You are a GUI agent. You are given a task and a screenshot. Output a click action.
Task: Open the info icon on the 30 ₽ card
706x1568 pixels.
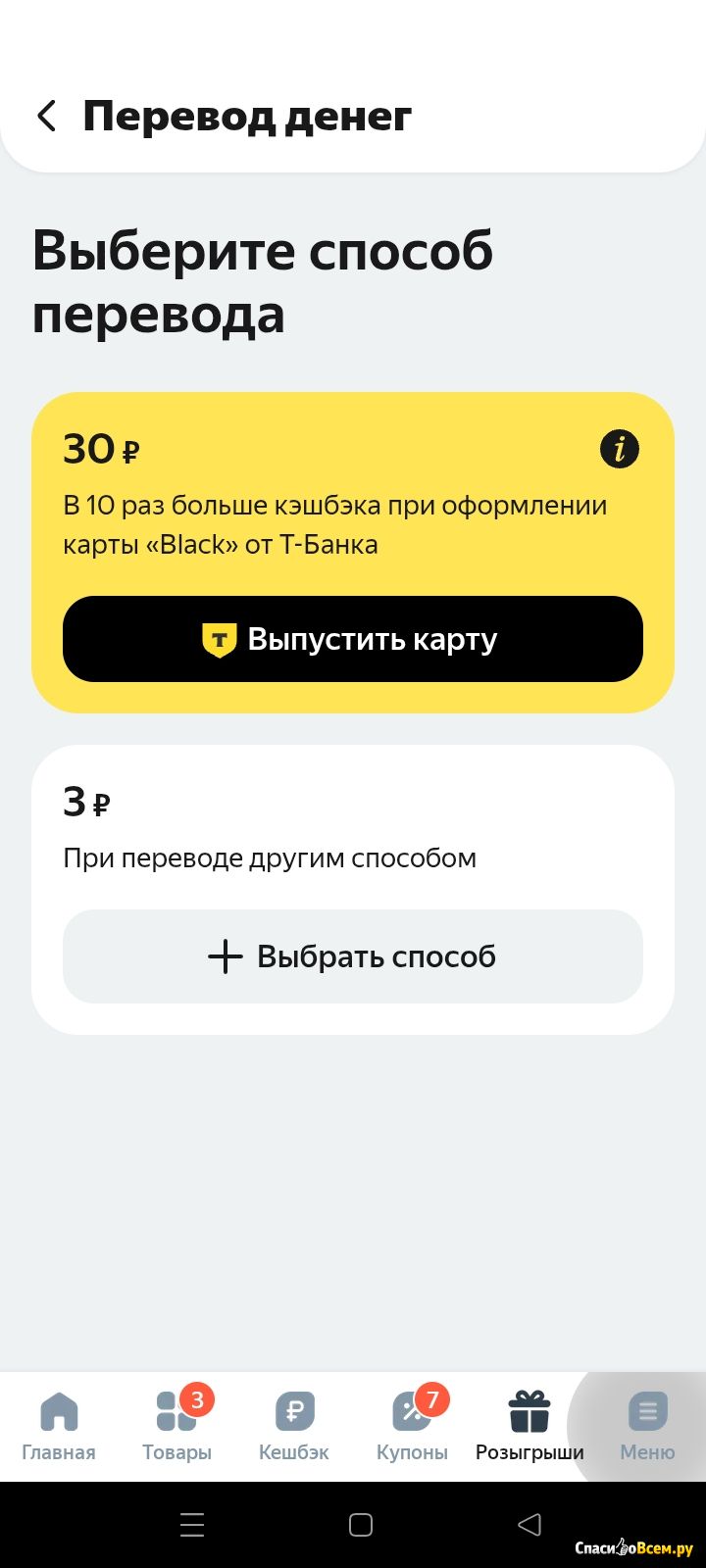coord(619,449)
